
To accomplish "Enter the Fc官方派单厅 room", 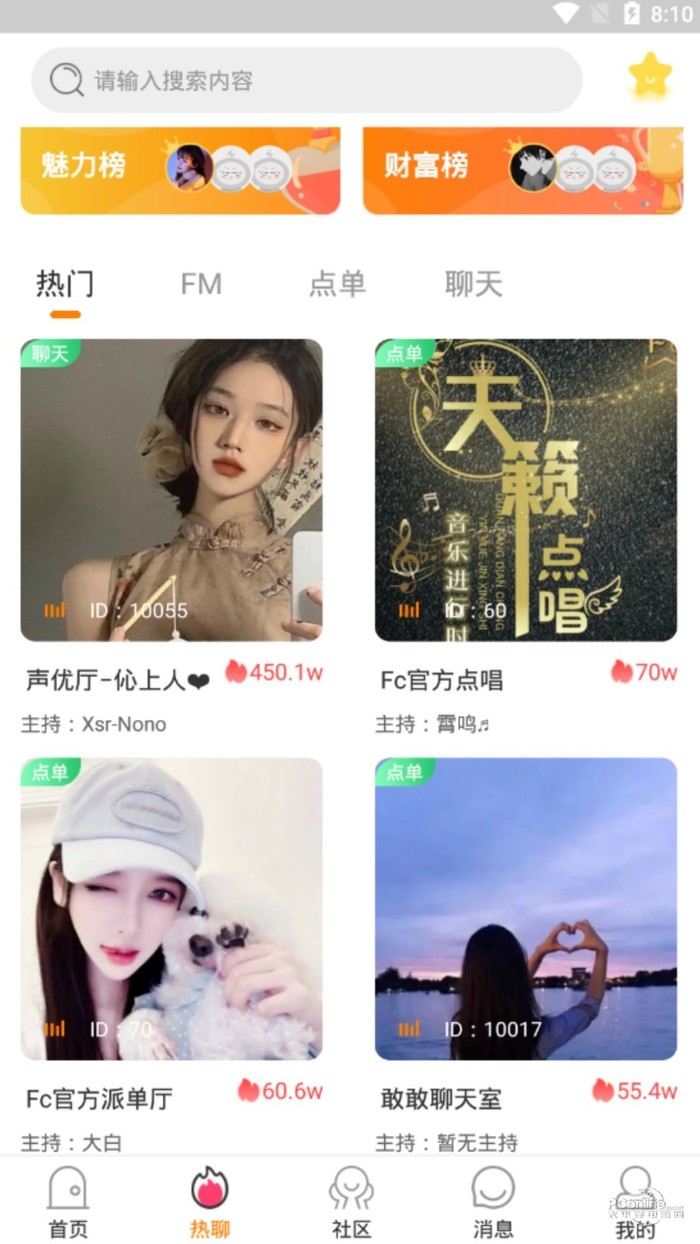I will 172,908.
